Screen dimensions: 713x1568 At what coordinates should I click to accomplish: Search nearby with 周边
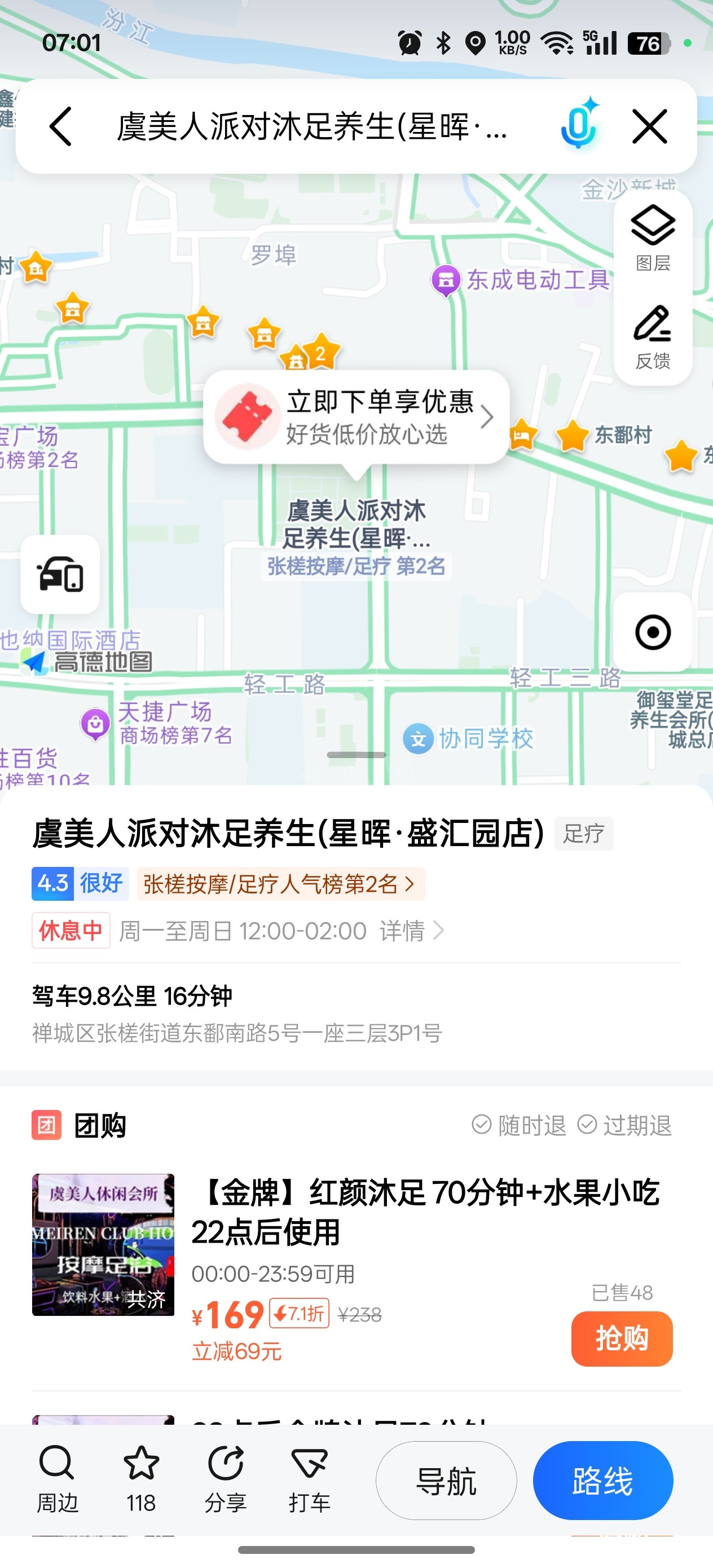click(57, 1479)
